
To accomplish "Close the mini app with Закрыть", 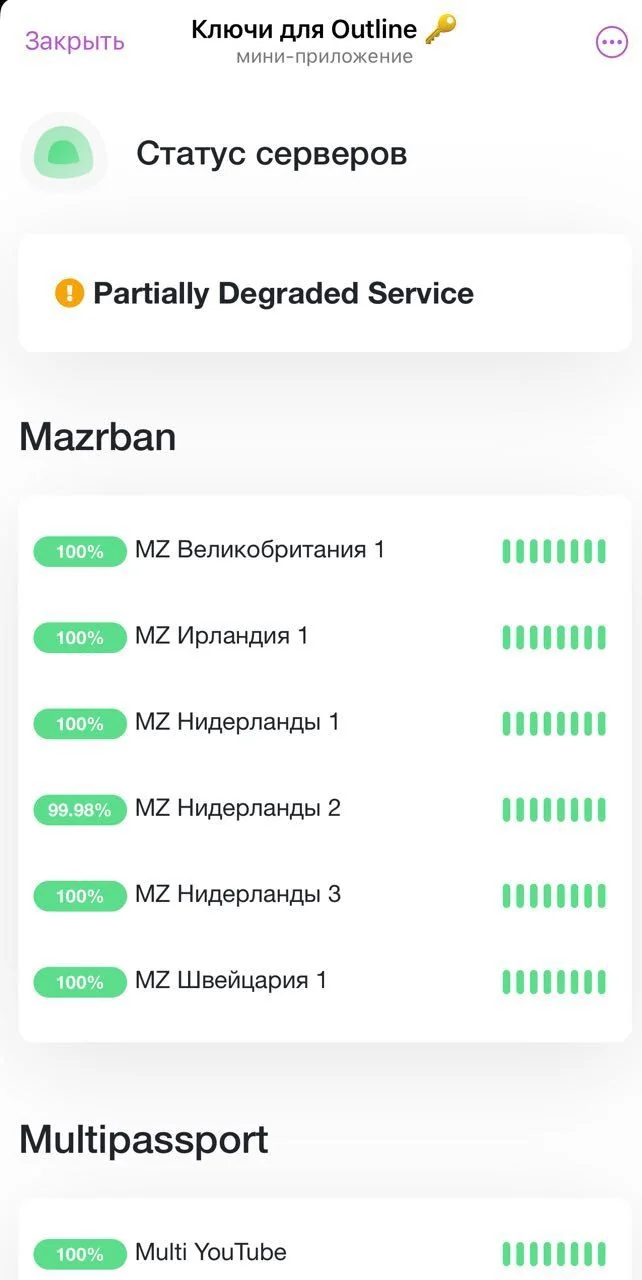I will click(x=75, y=41).
